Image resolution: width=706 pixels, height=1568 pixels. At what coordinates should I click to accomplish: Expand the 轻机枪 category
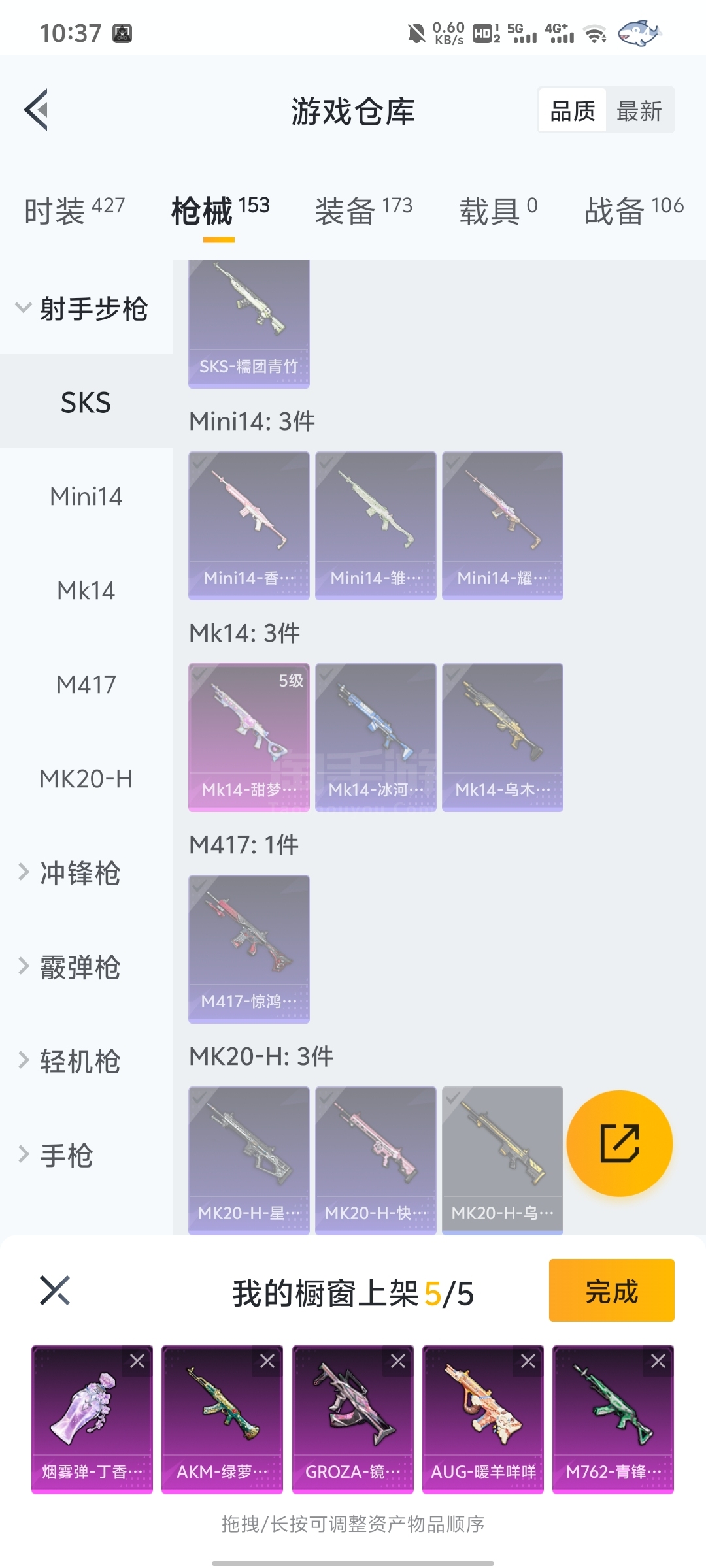pos(78,1061)
